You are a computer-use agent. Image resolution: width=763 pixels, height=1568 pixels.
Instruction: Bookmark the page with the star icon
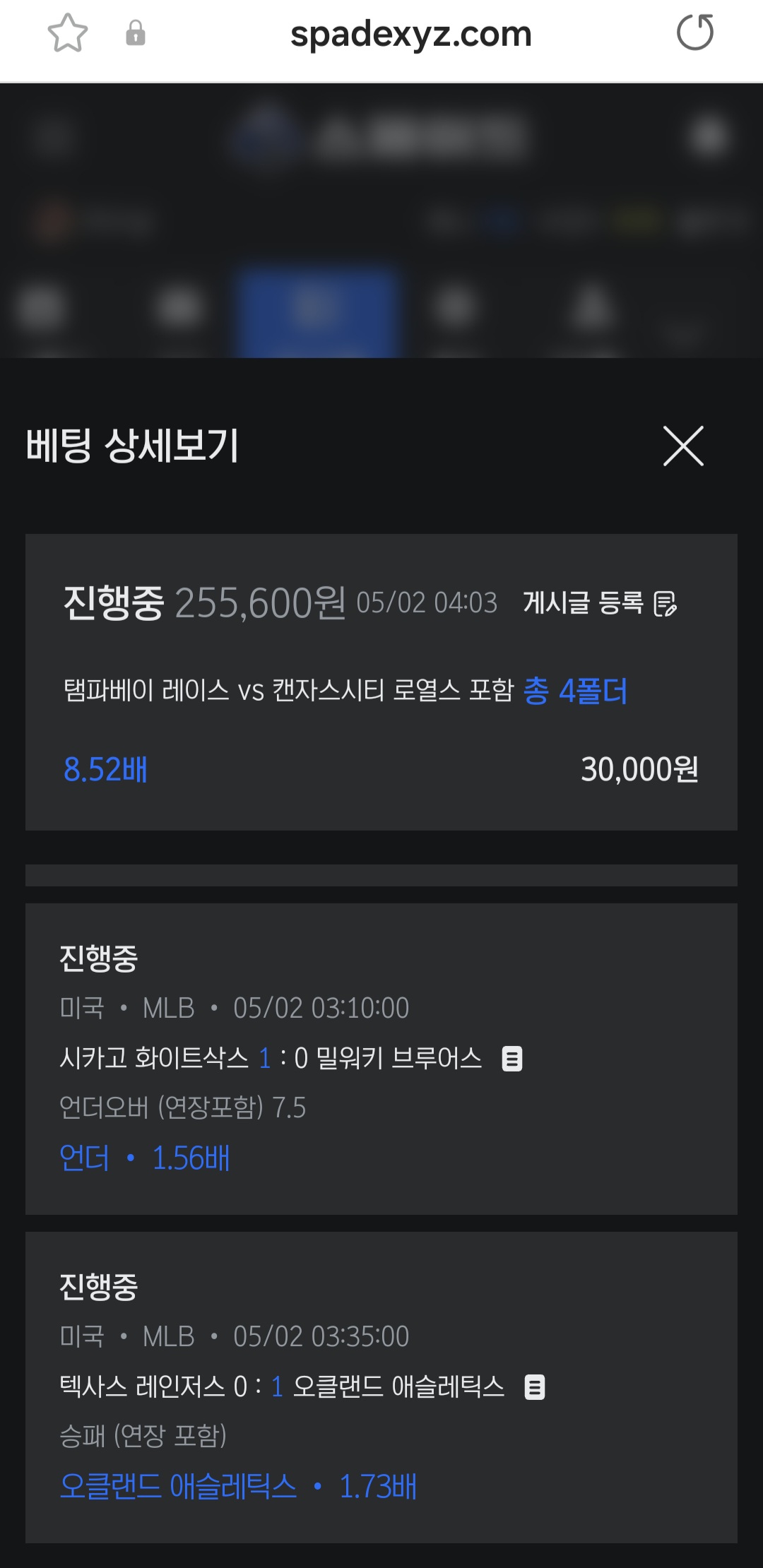point(68,33)
